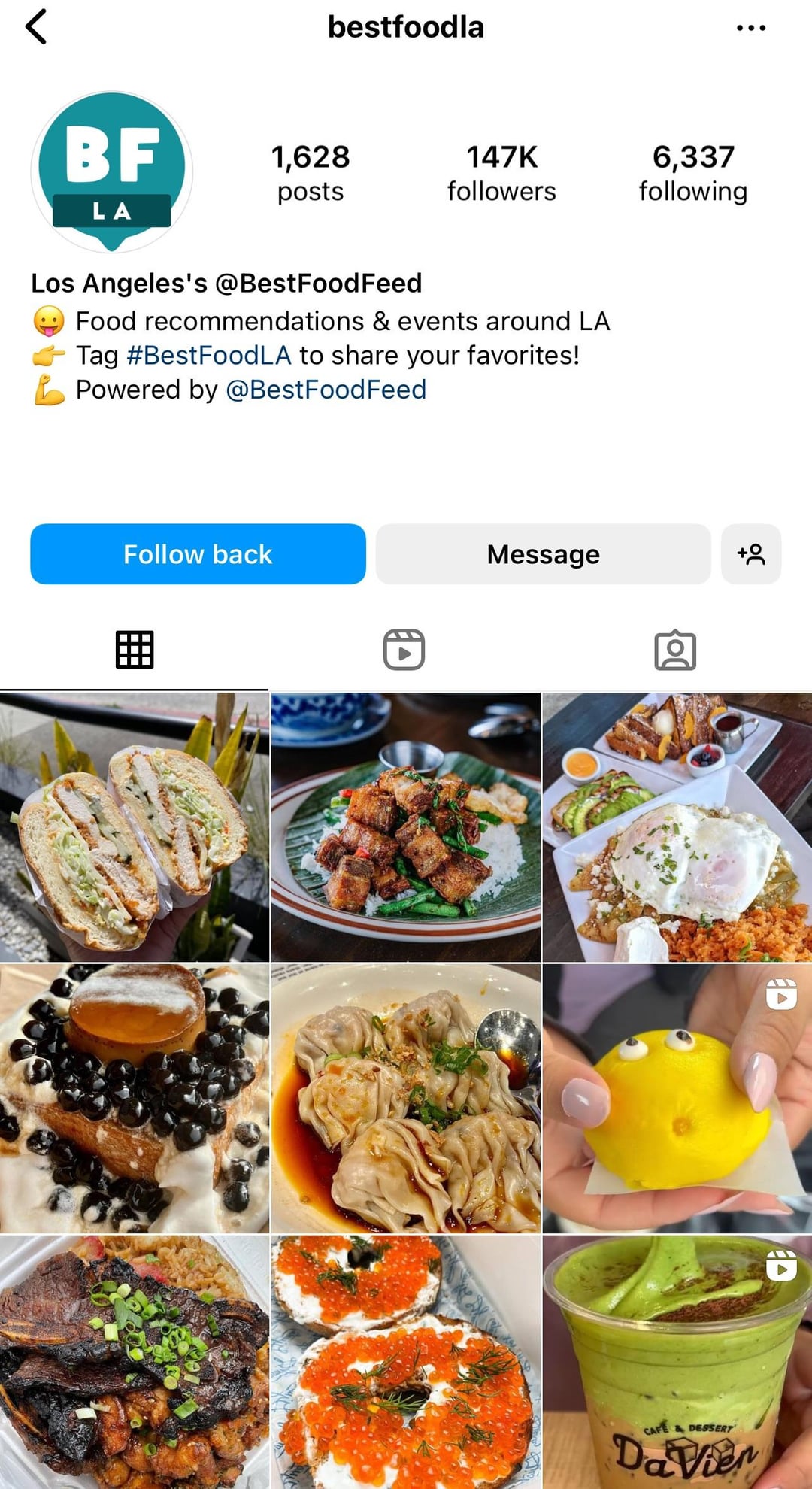Open the crispy pork and rice post
Viewport: 812px width, 1489px height.
[x=406, y=827]
